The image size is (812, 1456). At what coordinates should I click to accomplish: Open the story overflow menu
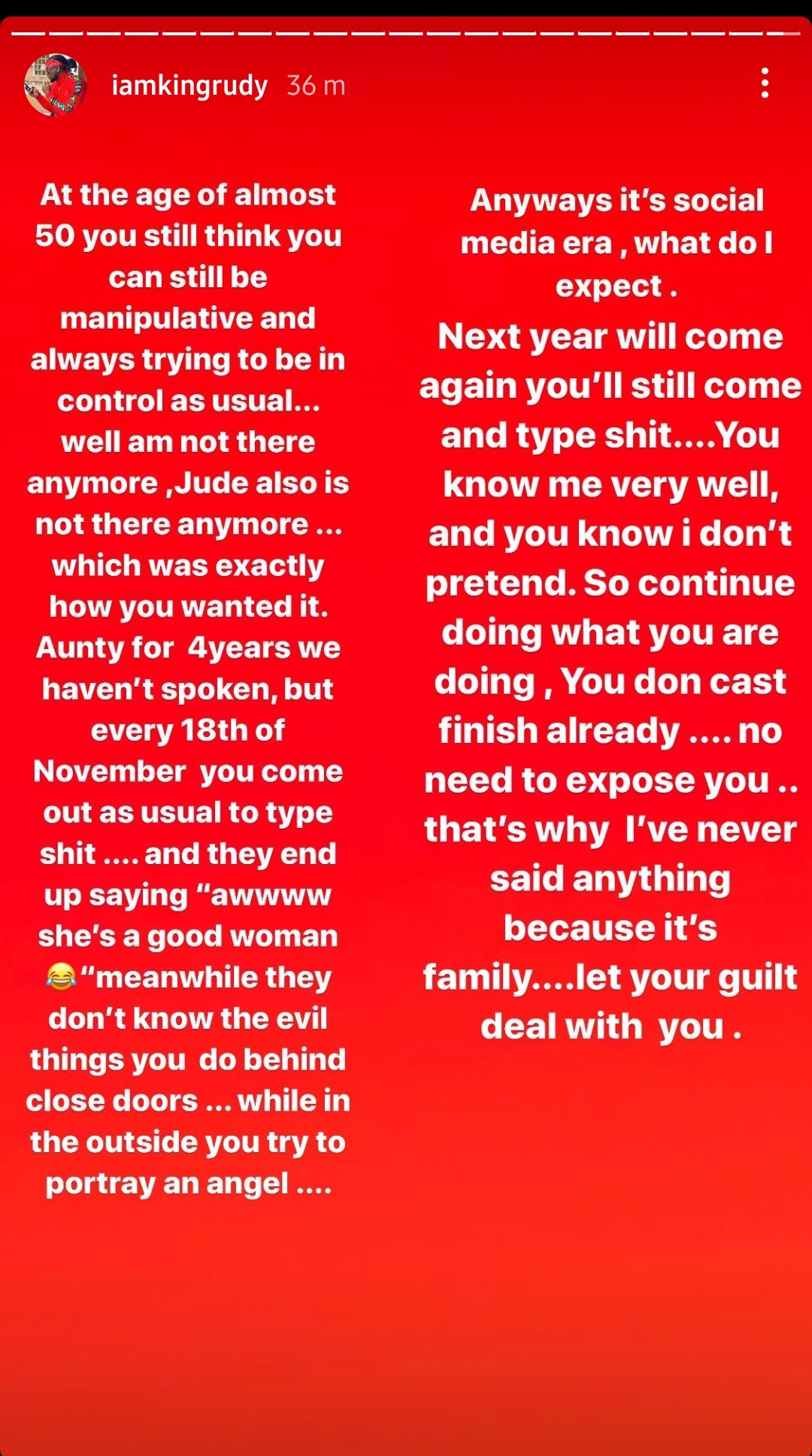pyautogui.click(x=765, y=83)
